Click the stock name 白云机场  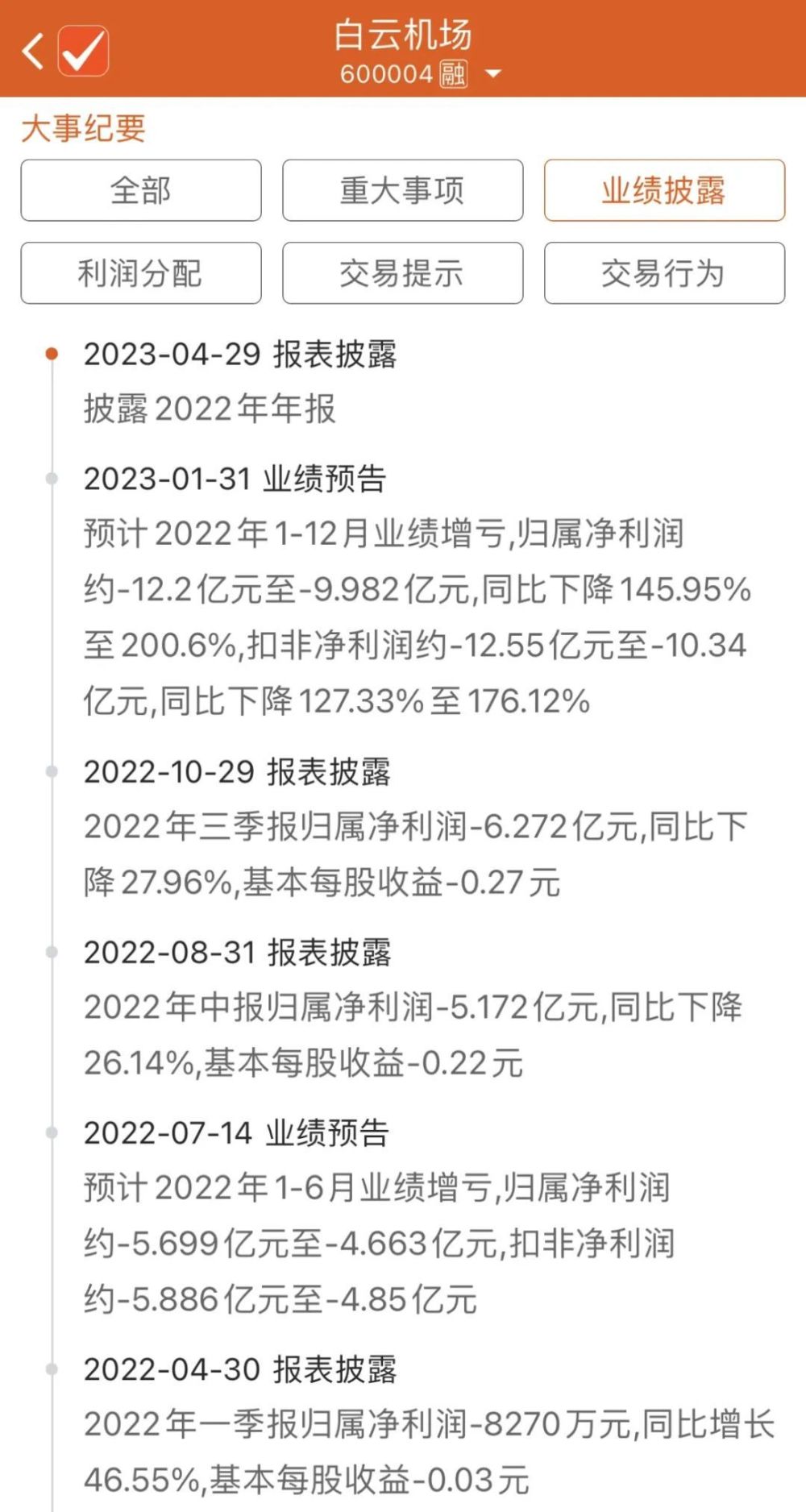(x=402, y=36)
